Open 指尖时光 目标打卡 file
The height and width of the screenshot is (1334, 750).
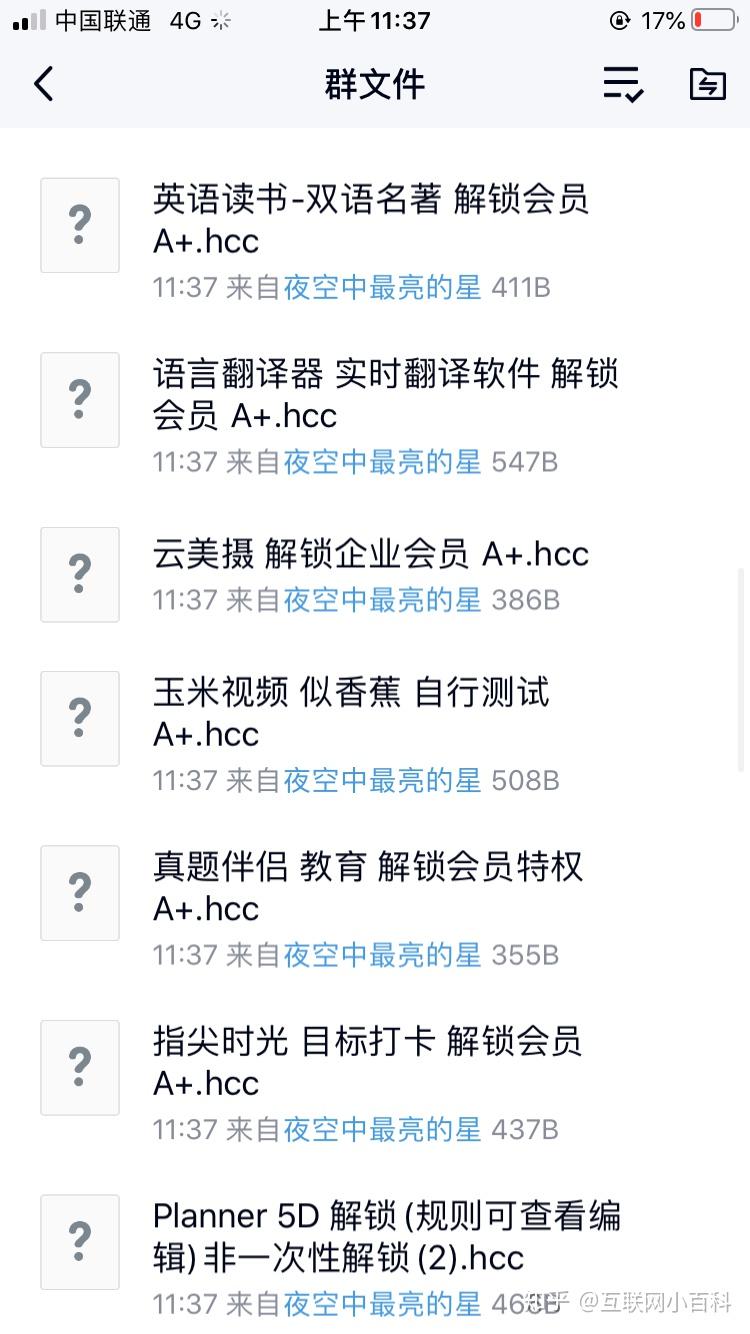(367, 1061)
